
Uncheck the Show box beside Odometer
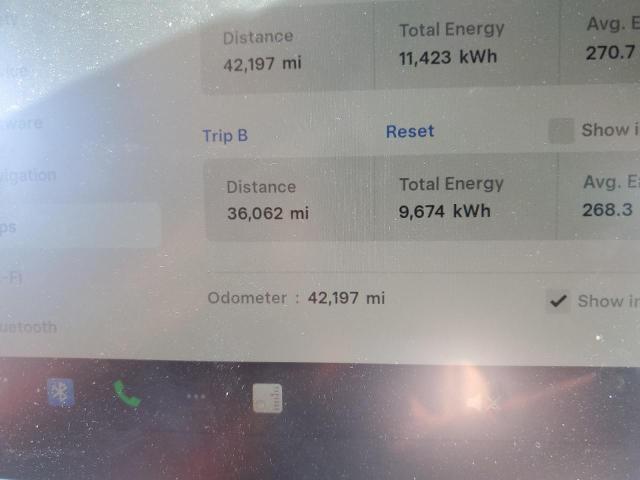pos(558,301)
